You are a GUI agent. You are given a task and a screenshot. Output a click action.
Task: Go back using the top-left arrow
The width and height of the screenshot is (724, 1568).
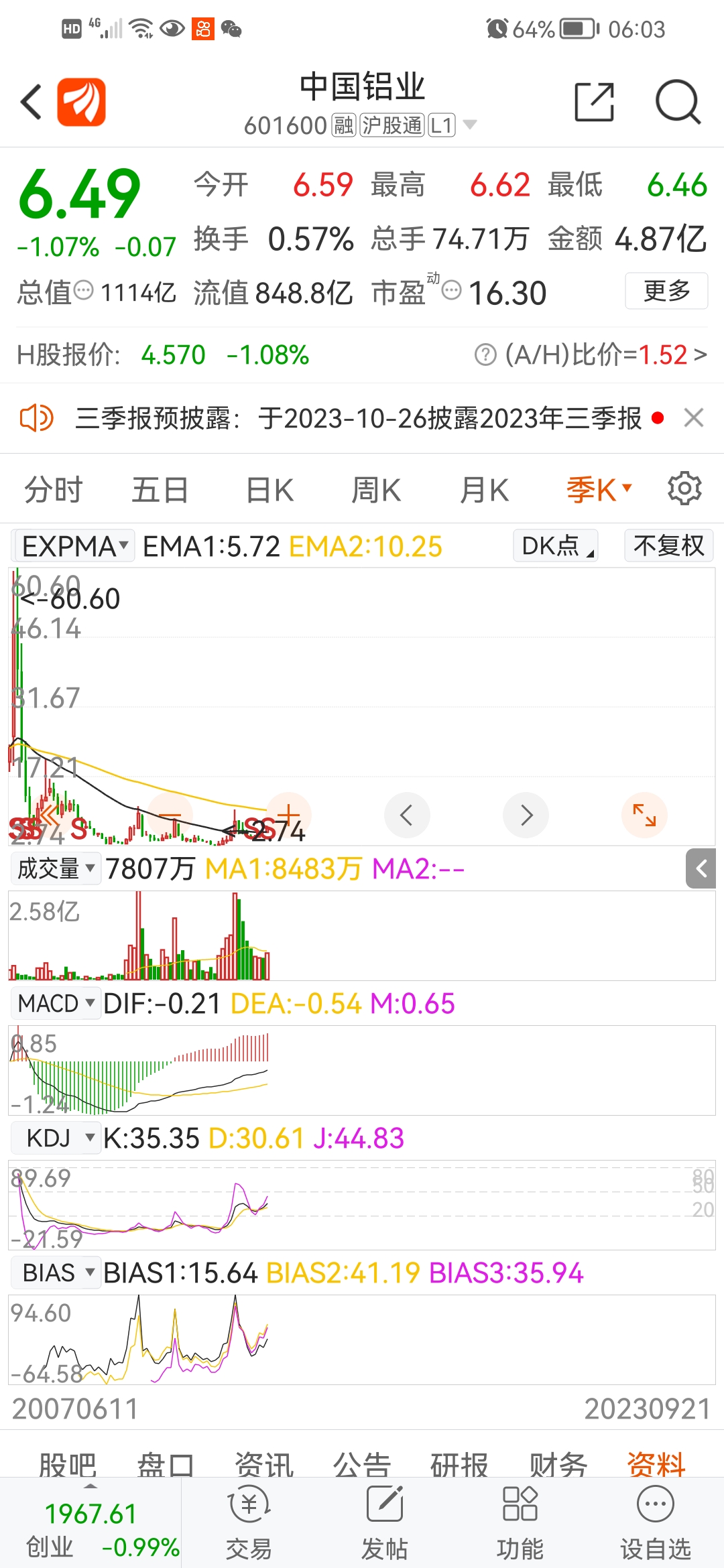click(x=32, y=102)
